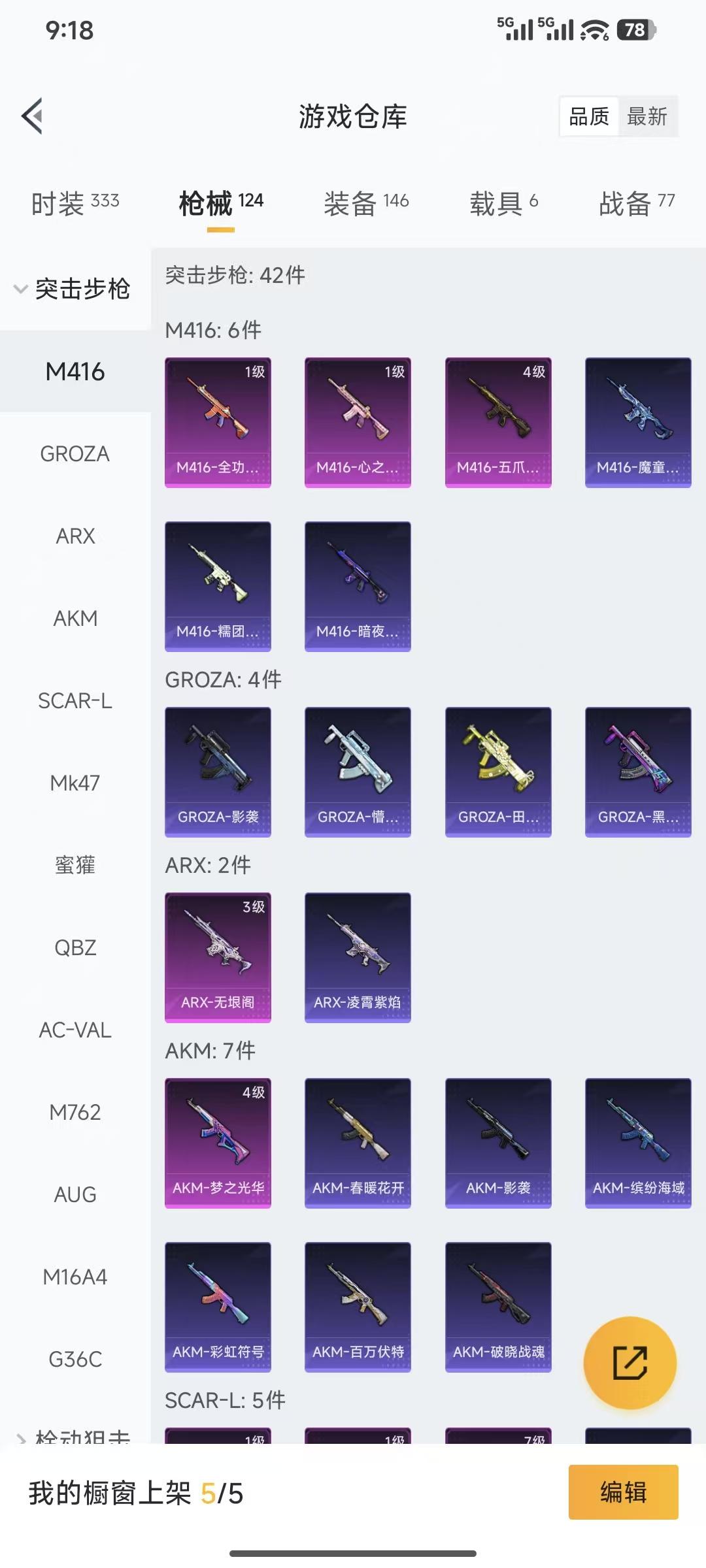Jump to the SCAR-L weapon section
This screenshot has height=1568, width=706.
[75, 700]
